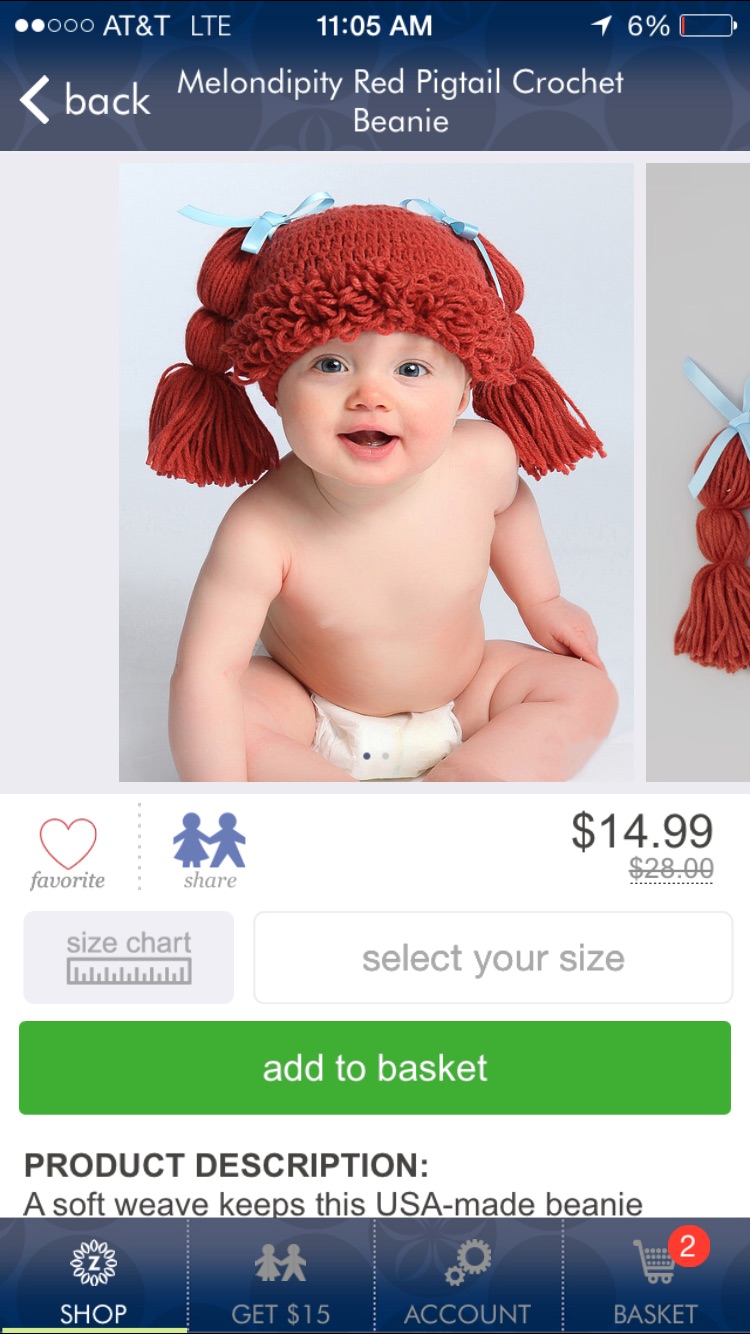The width and height of the screenshot is (750, 1334).
Task: Share this product
Action: [210, 851]
